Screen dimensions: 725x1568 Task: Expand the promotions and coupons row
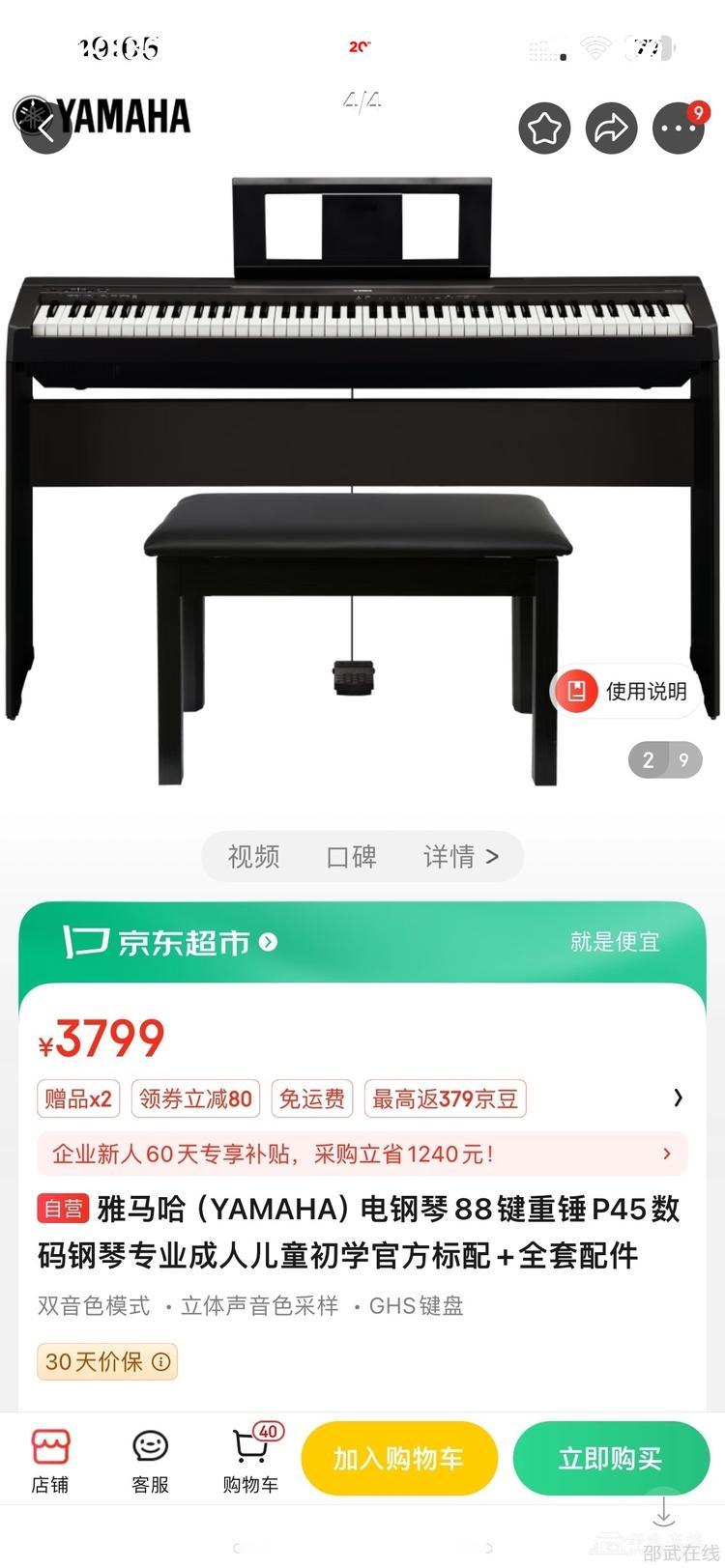pyautogui.click(x=678, y=1098)
